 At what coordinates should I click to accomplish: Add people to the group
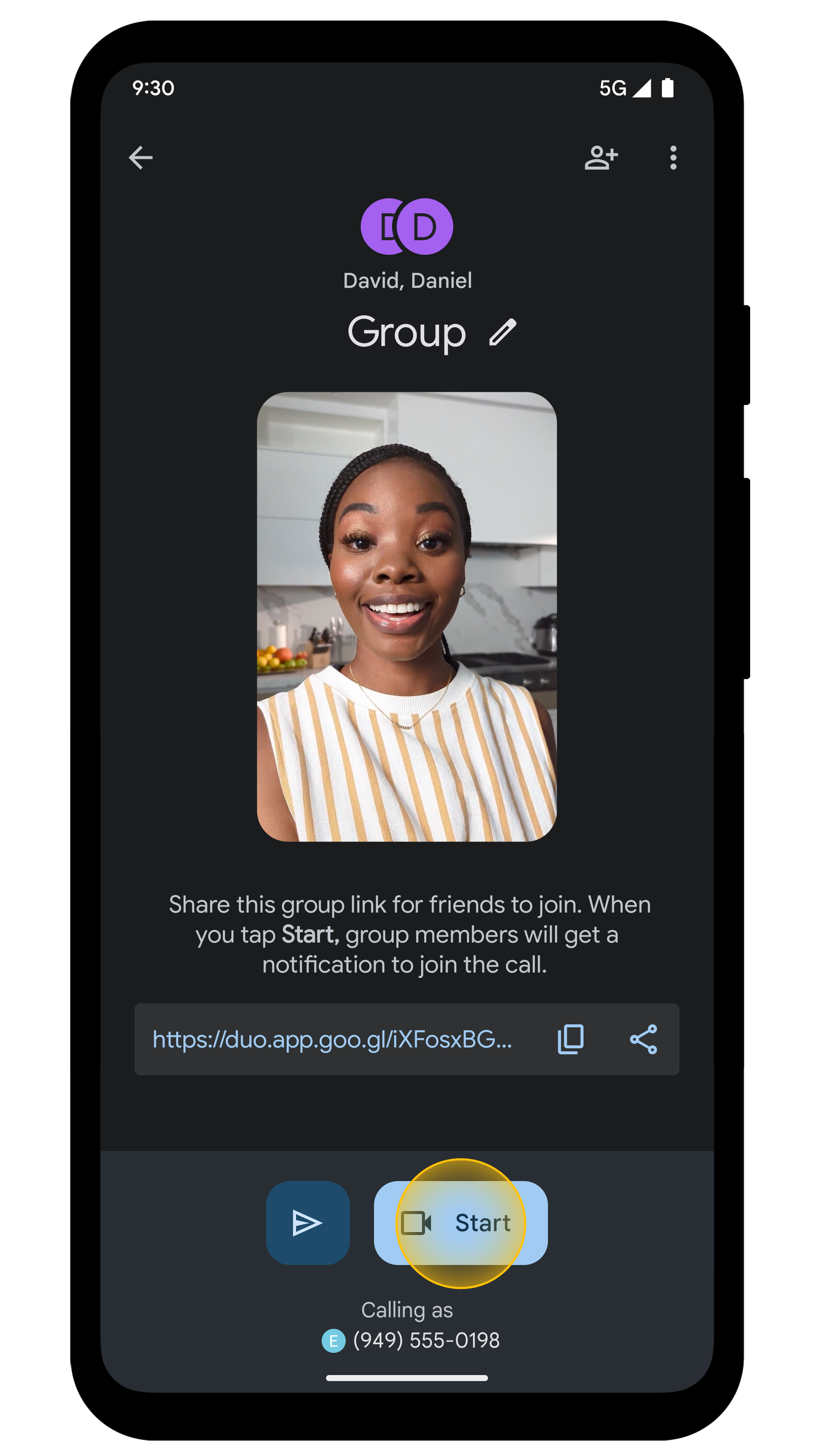601,158
